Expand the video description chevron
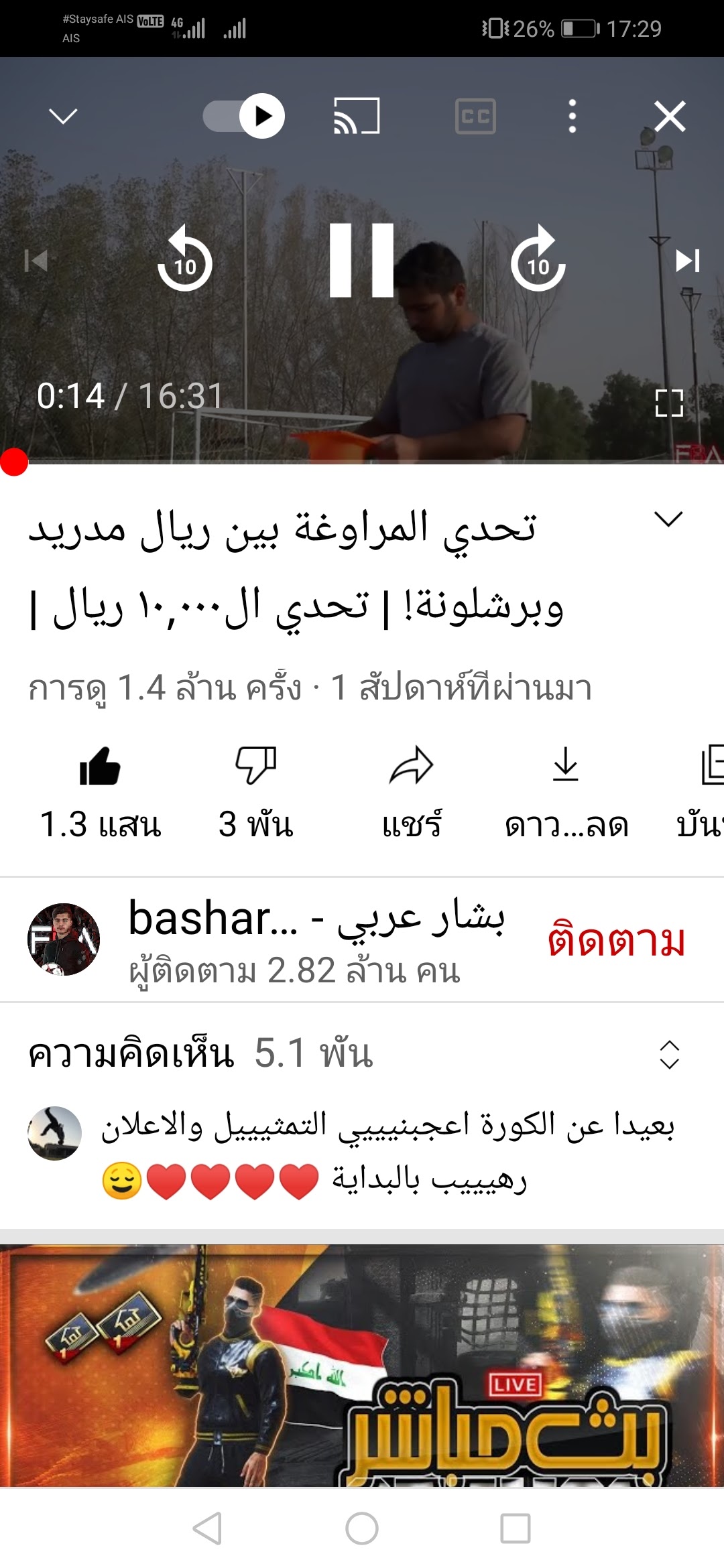 [668, 519]
